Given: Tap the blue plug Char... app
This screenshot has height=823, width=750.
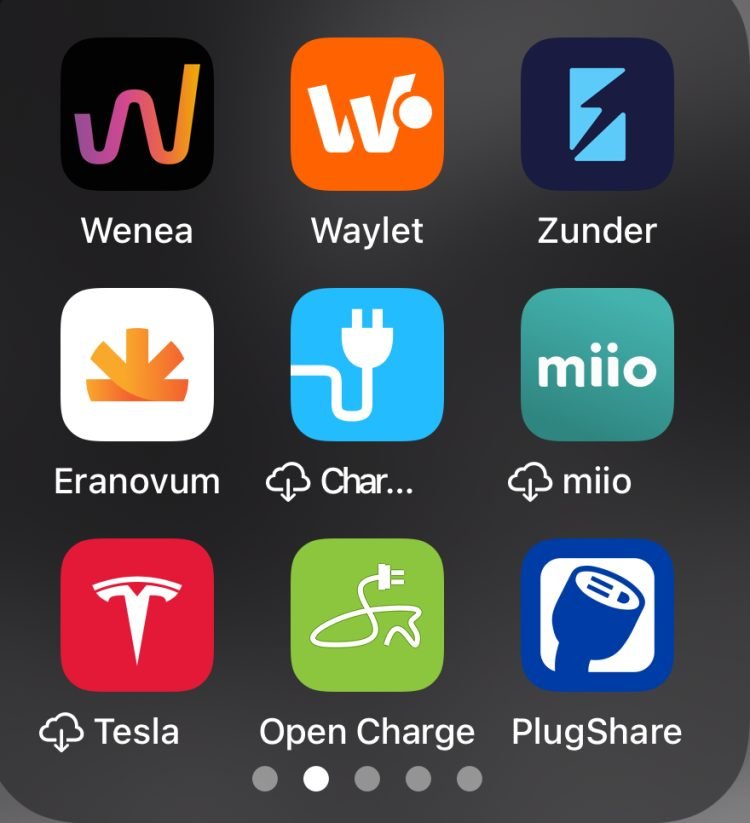Looking at the screenshot, I should point(367,364).
